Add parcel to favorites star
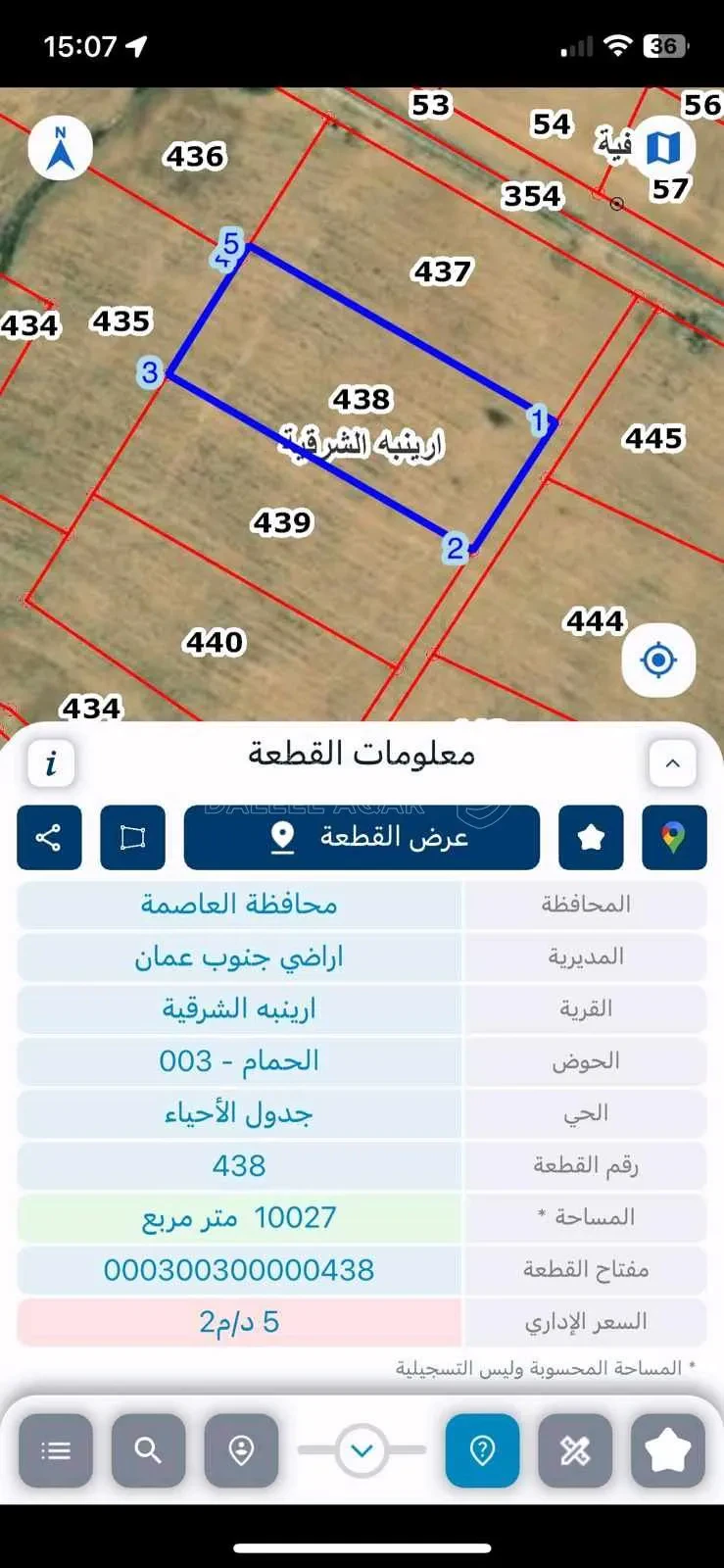Viewport: 724px width, 1568px height. pyautogui.click(x=591, y=838)
